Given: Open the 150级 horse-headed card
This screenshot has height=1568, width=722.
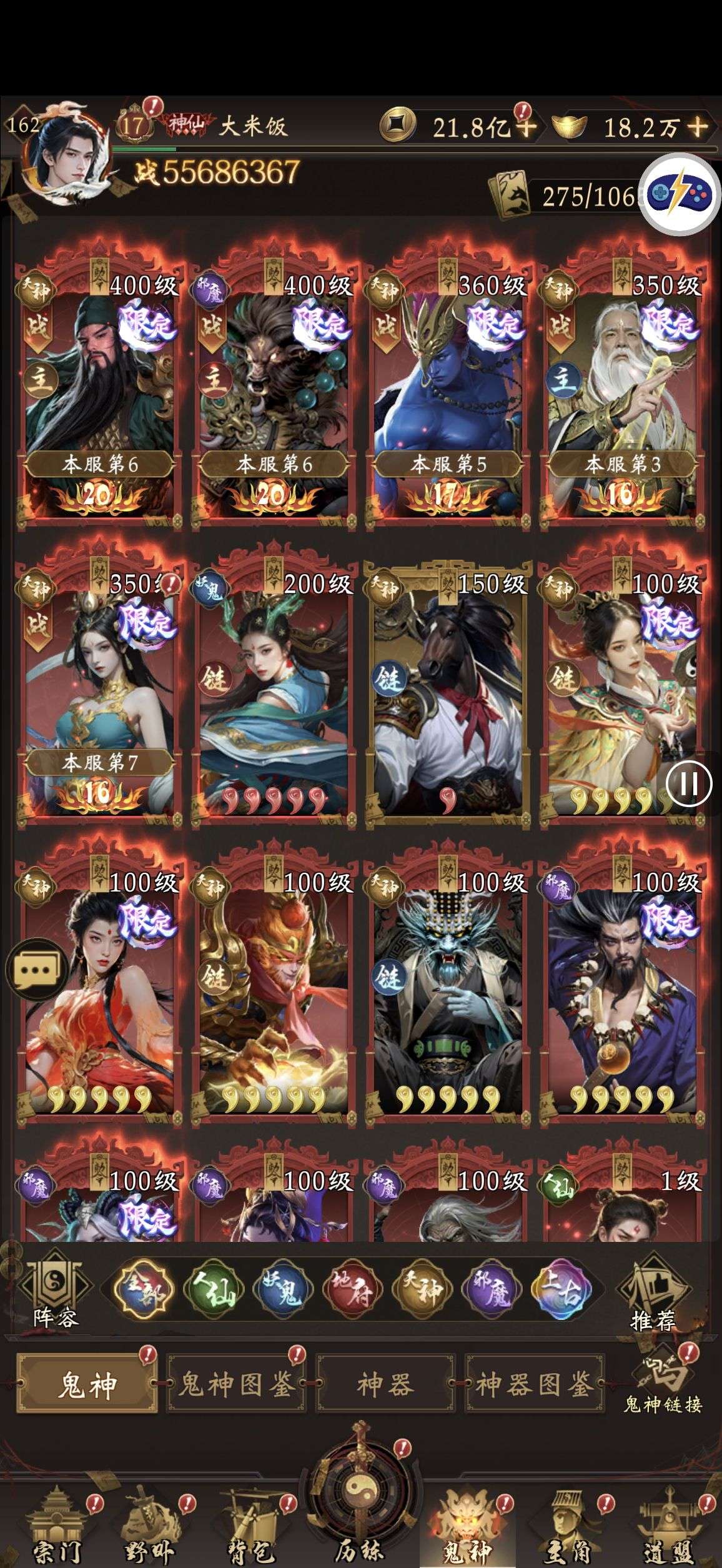Looking at the screenshot, I should [447, 687].
